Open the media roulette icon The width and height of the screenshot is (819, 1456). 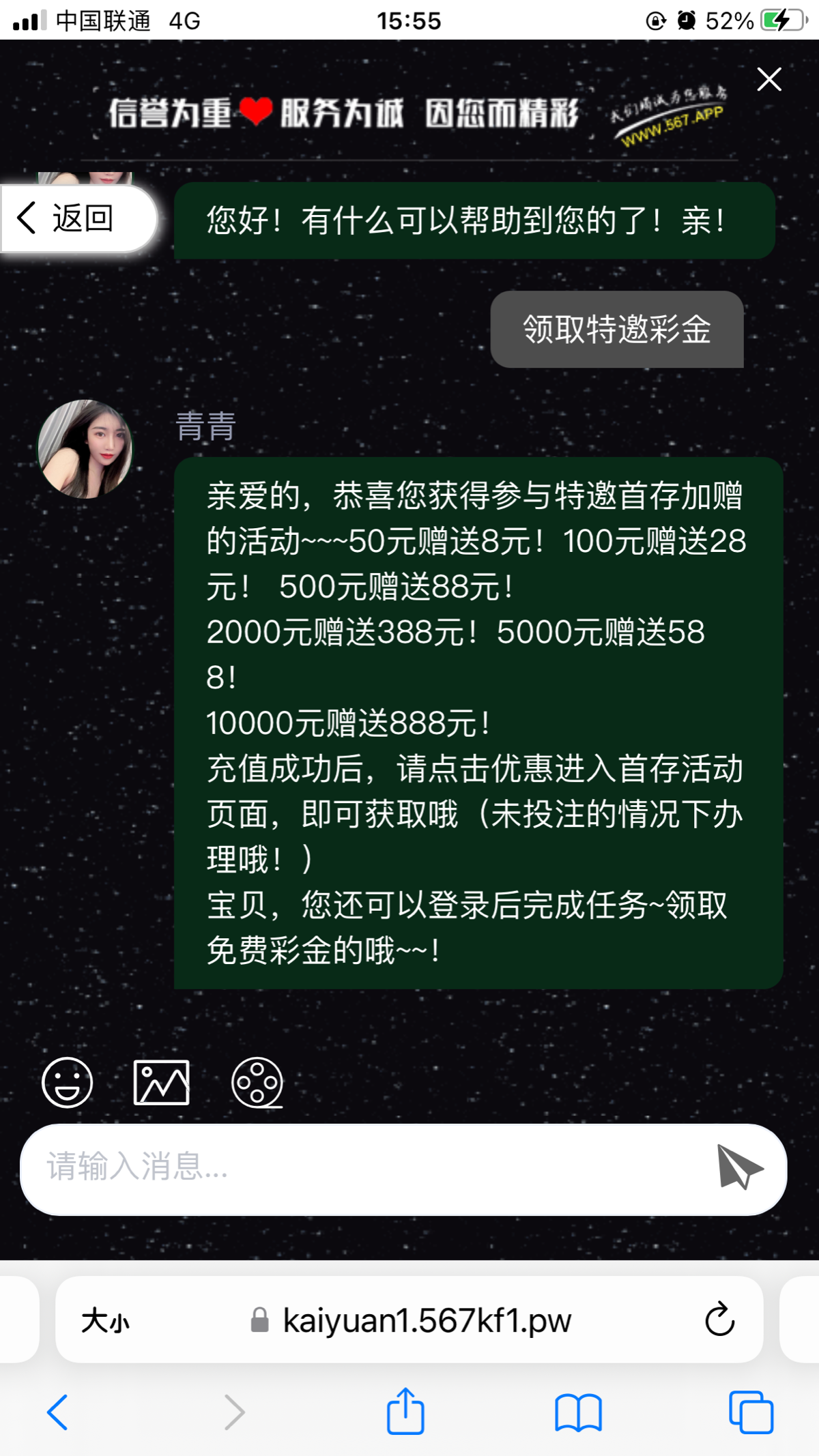tap(258, 1082)
